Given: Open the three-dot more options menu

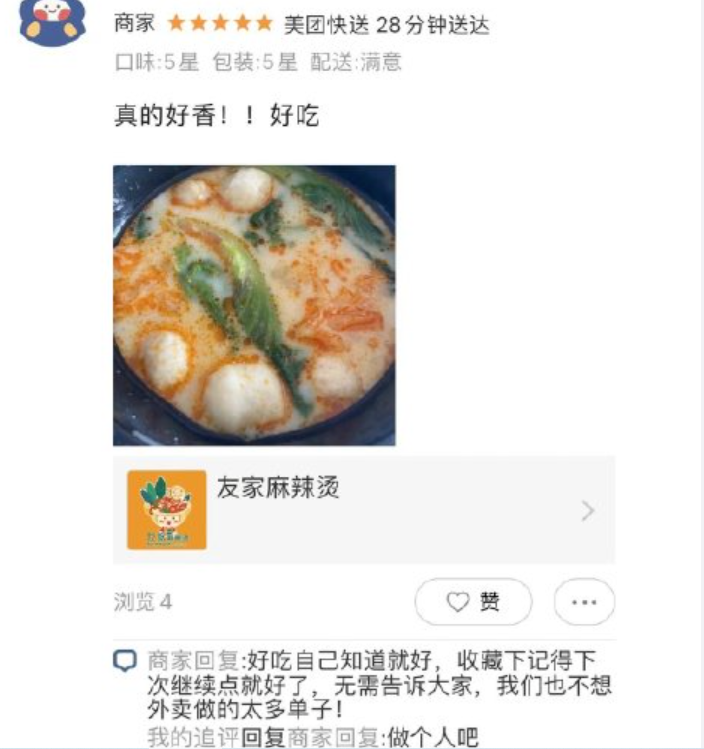Looking at the screenshot, I should (584, 602).
